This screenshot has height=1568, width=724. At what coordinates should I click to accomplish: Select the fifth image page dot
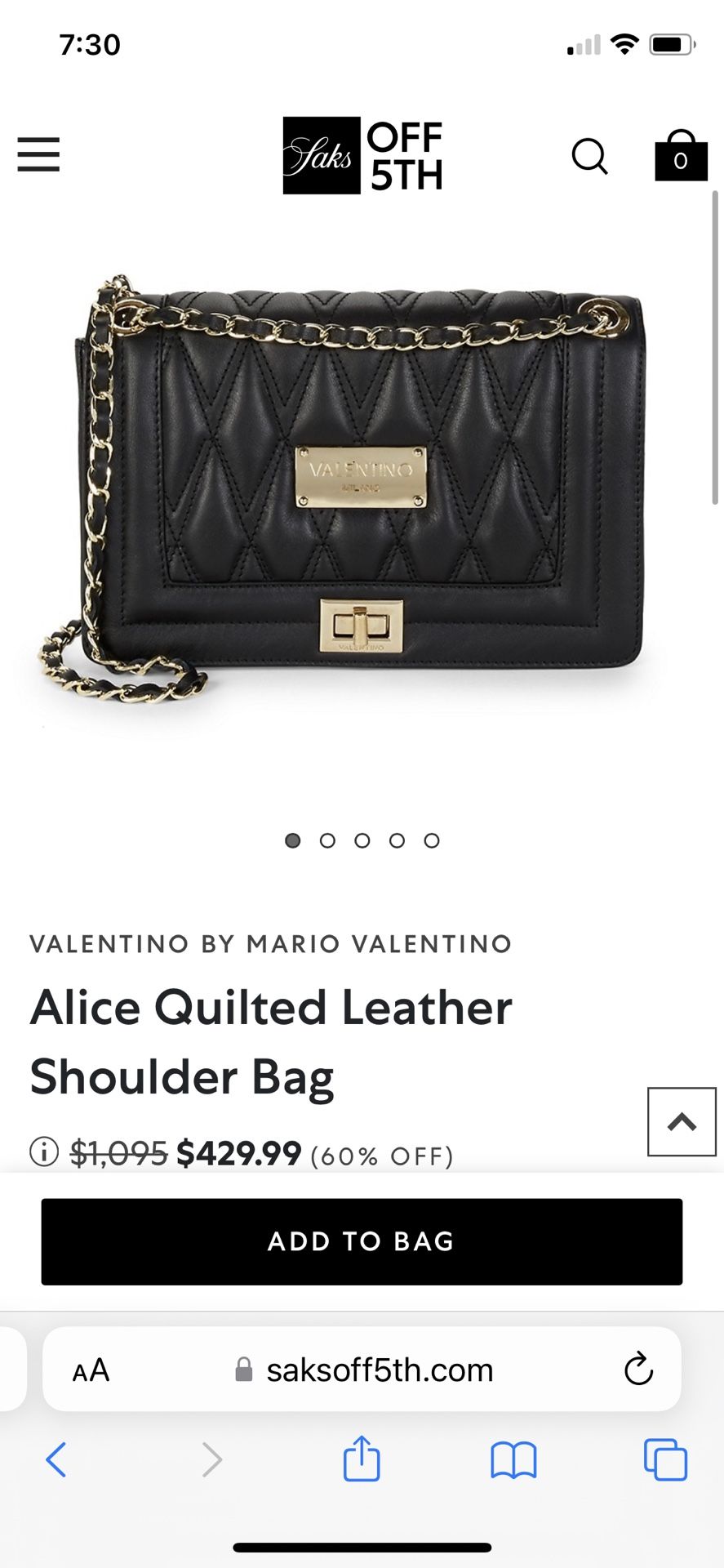(432, 840)
